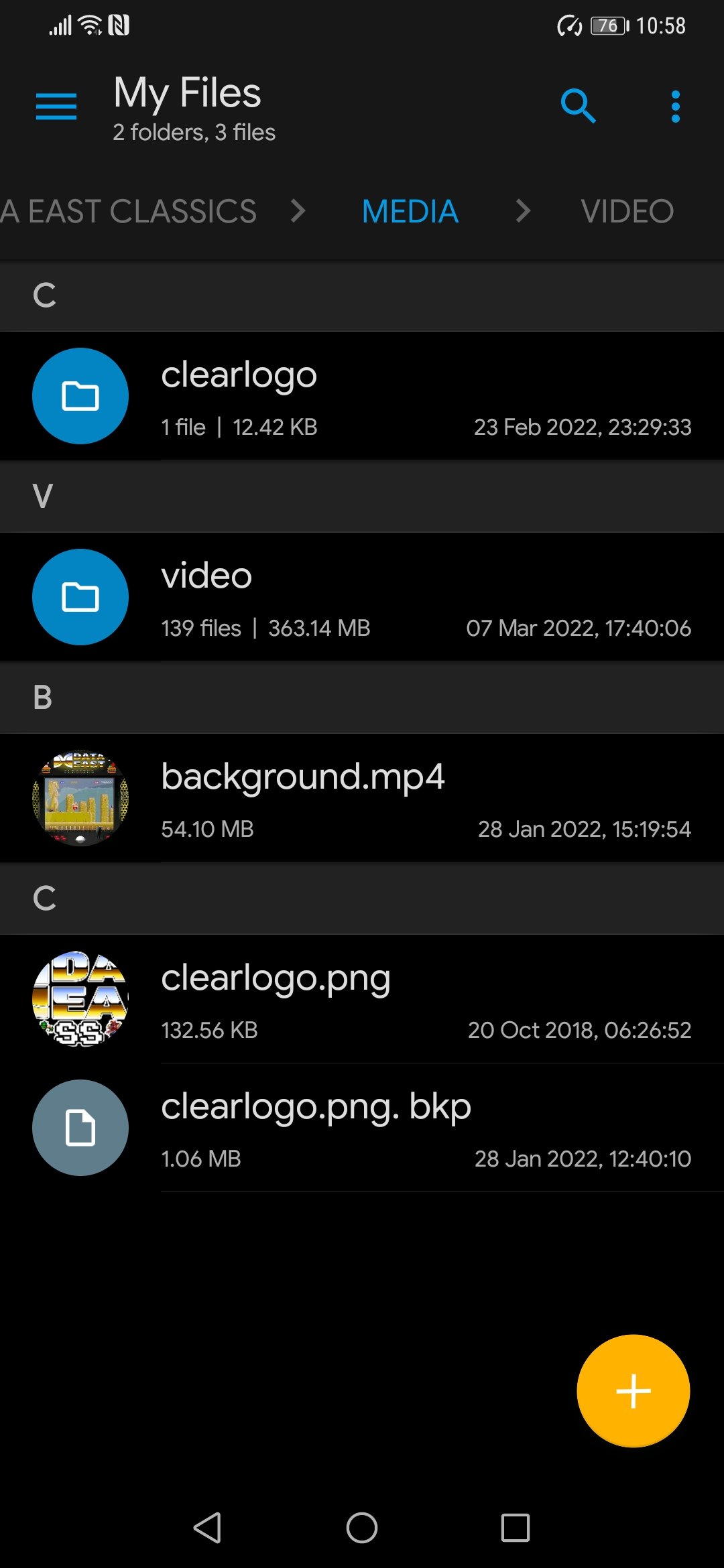Play background.mp4 file
This screenshot has height=1568, width=724.
tap(362, 798)
